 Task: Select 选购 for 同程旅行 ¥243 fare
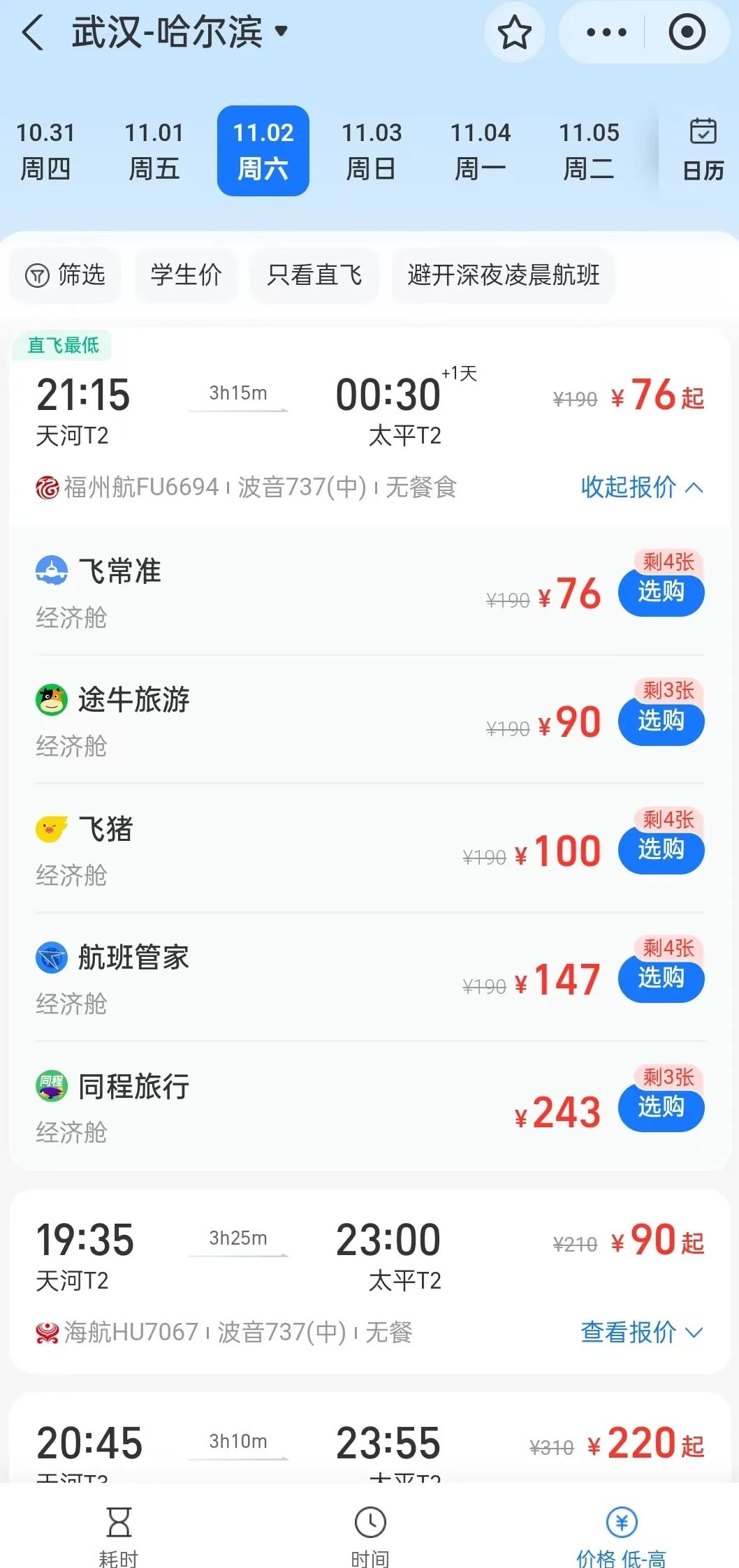pyautogui.click(x=661, y=1107)
